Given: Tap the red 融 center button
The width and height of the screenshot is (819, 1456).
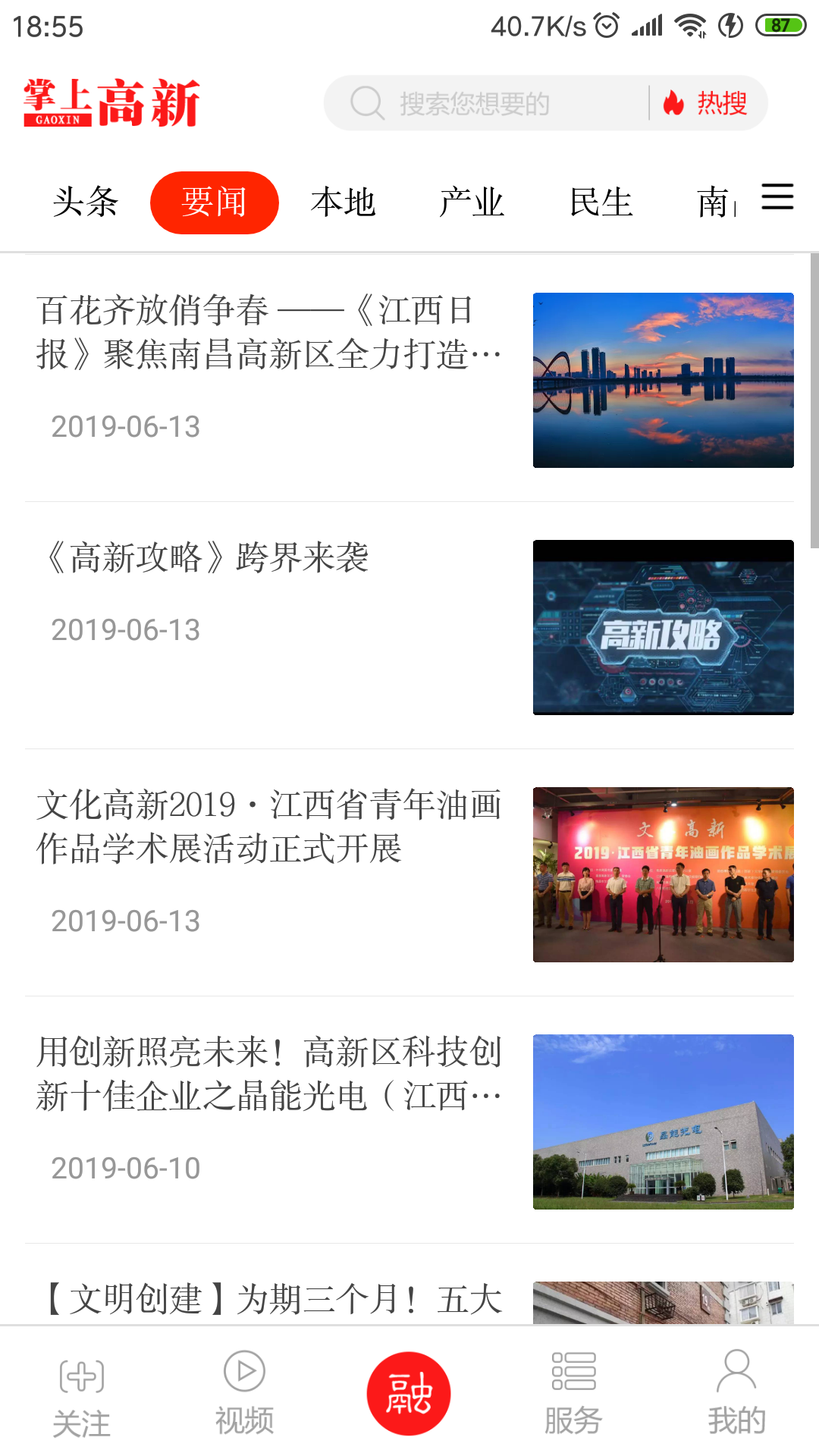Looking at the screenshot, I should (x=409, y=1394).
